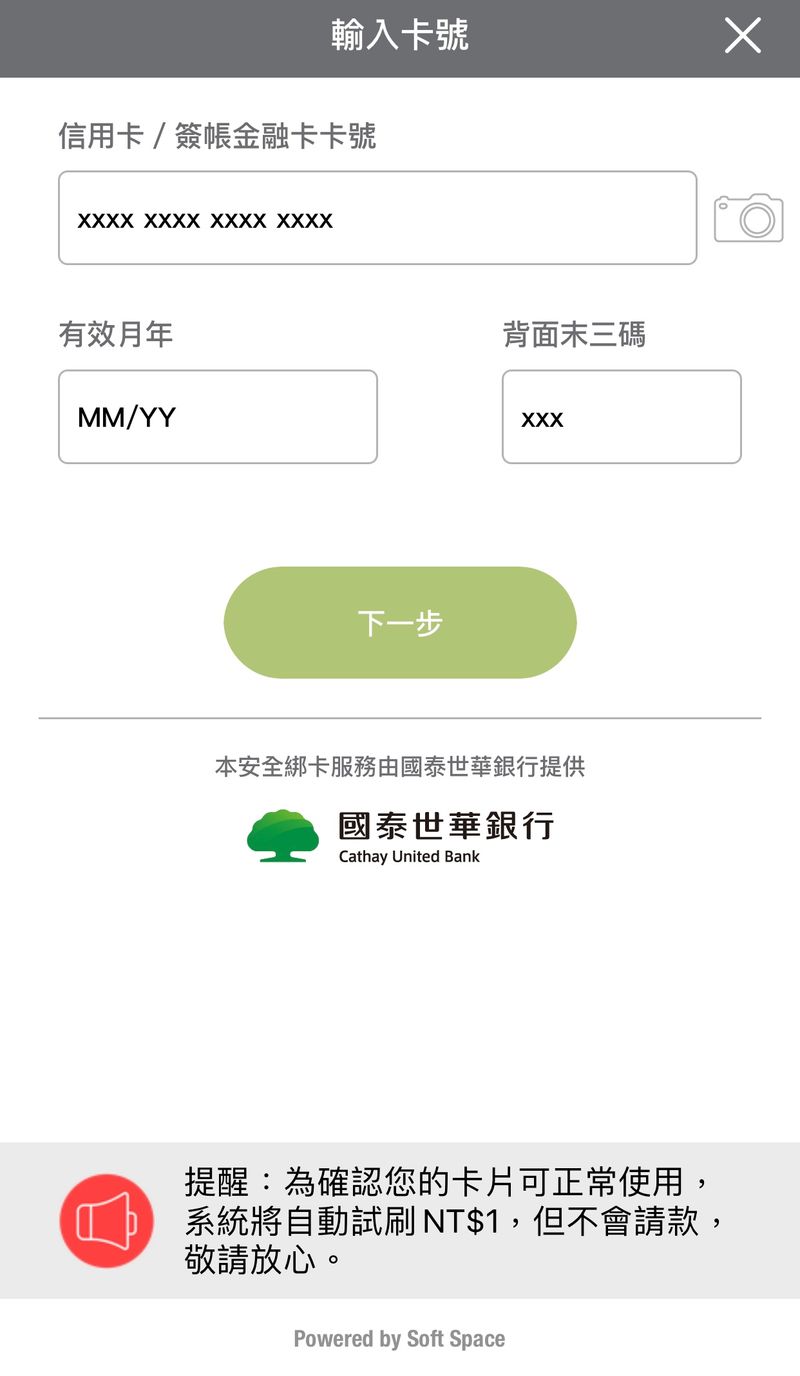Viewport: 800px width, 1376px height.
Task: Scan the card with the camera icon
Action: tap(748, 218)
